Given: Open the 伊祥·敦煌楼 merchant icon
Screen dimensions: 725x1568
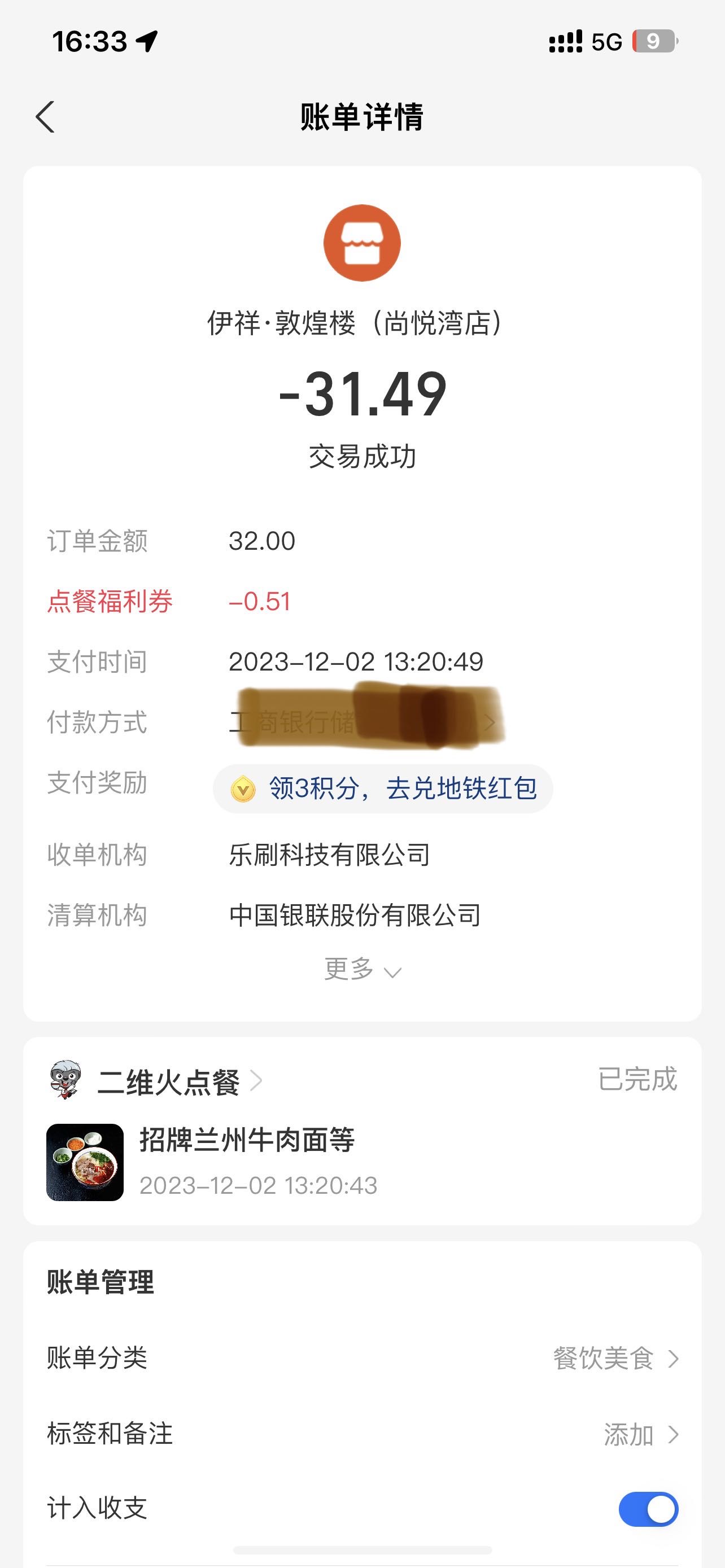Looking at the screenshot, I should 362,243.
